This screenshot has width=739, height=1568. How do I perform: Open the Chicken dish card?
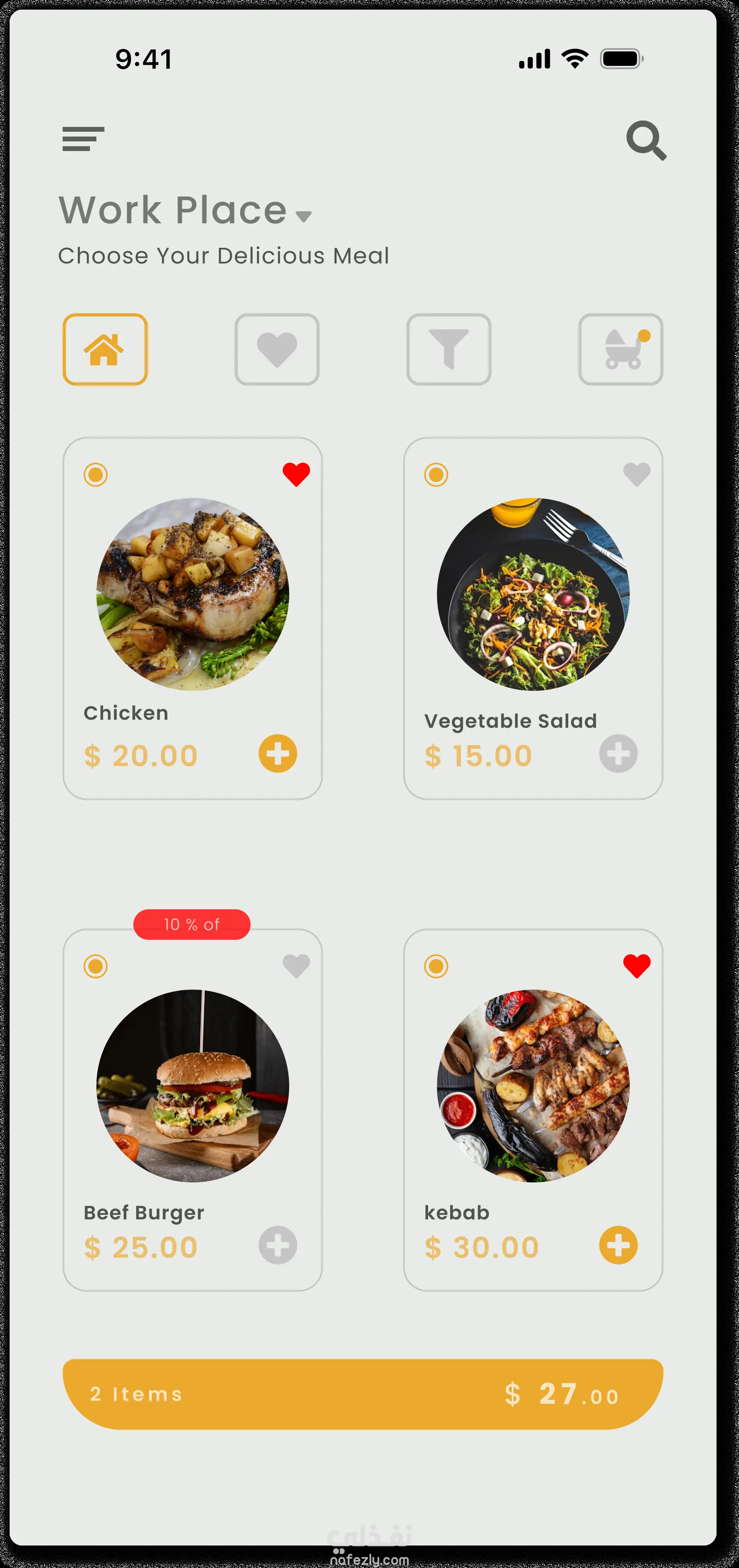193,595
